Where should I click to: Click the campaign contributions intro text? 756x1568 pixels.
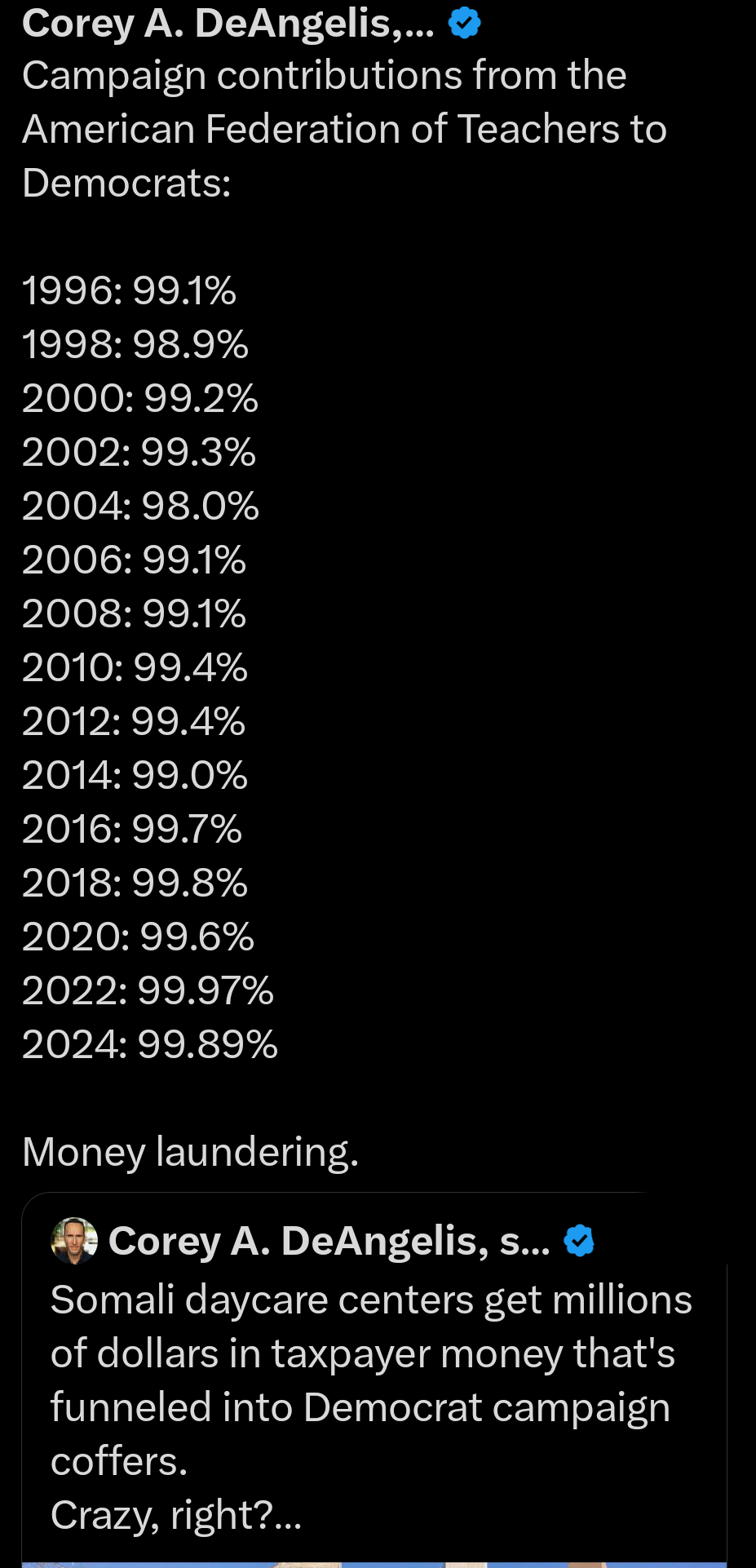343,128
